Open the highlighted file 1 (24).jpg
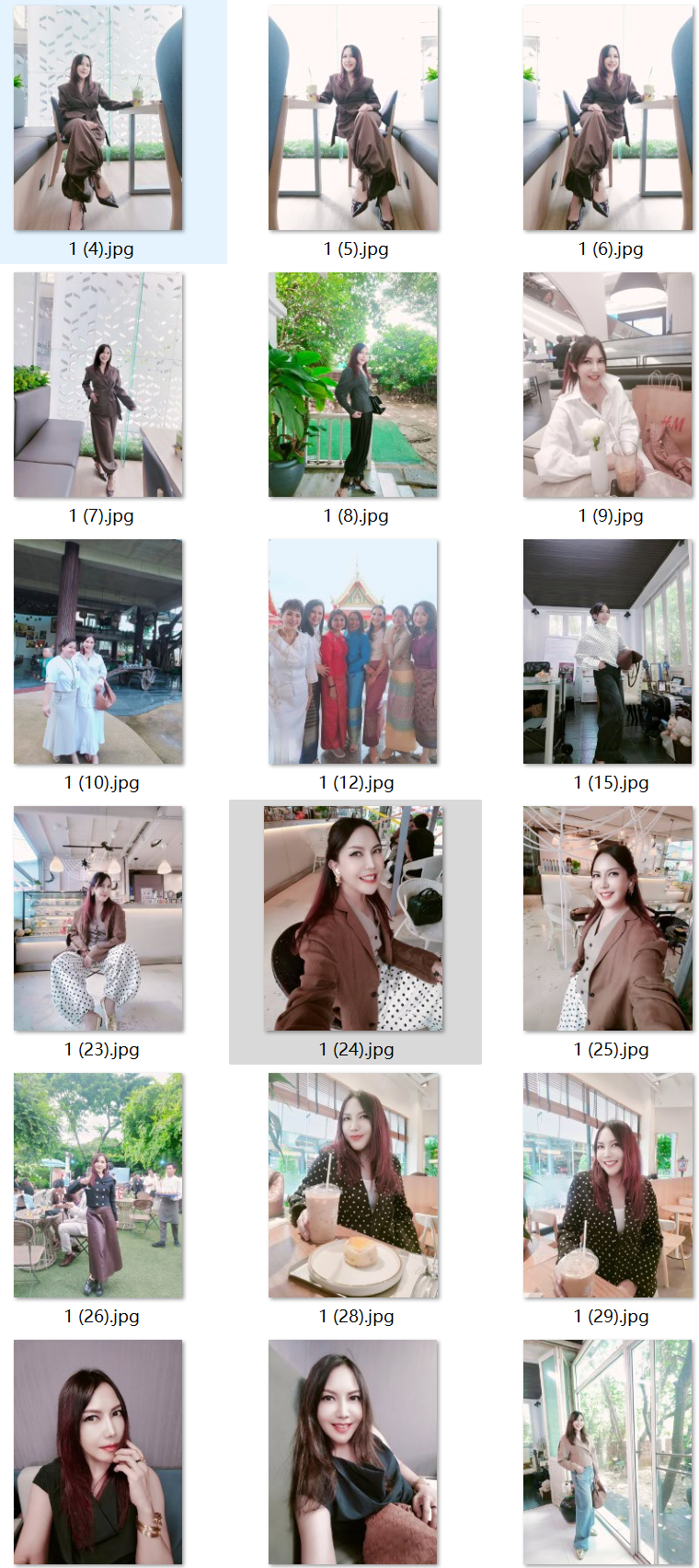Viewport: 699px width, 1568px height. (x=353, y=918)
